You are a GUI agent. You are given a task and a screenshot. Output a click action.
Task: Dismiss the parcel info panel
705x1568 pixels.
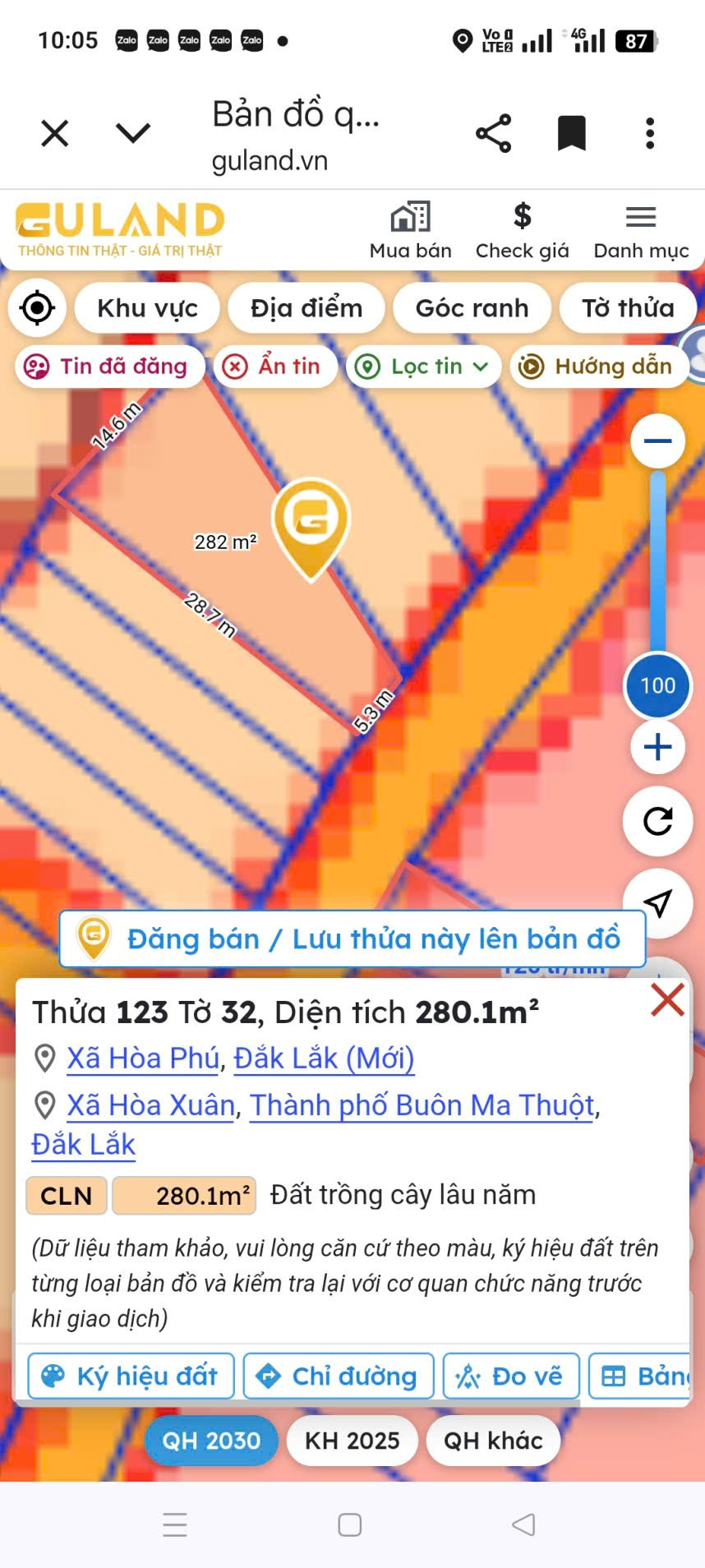(667, 1000)
